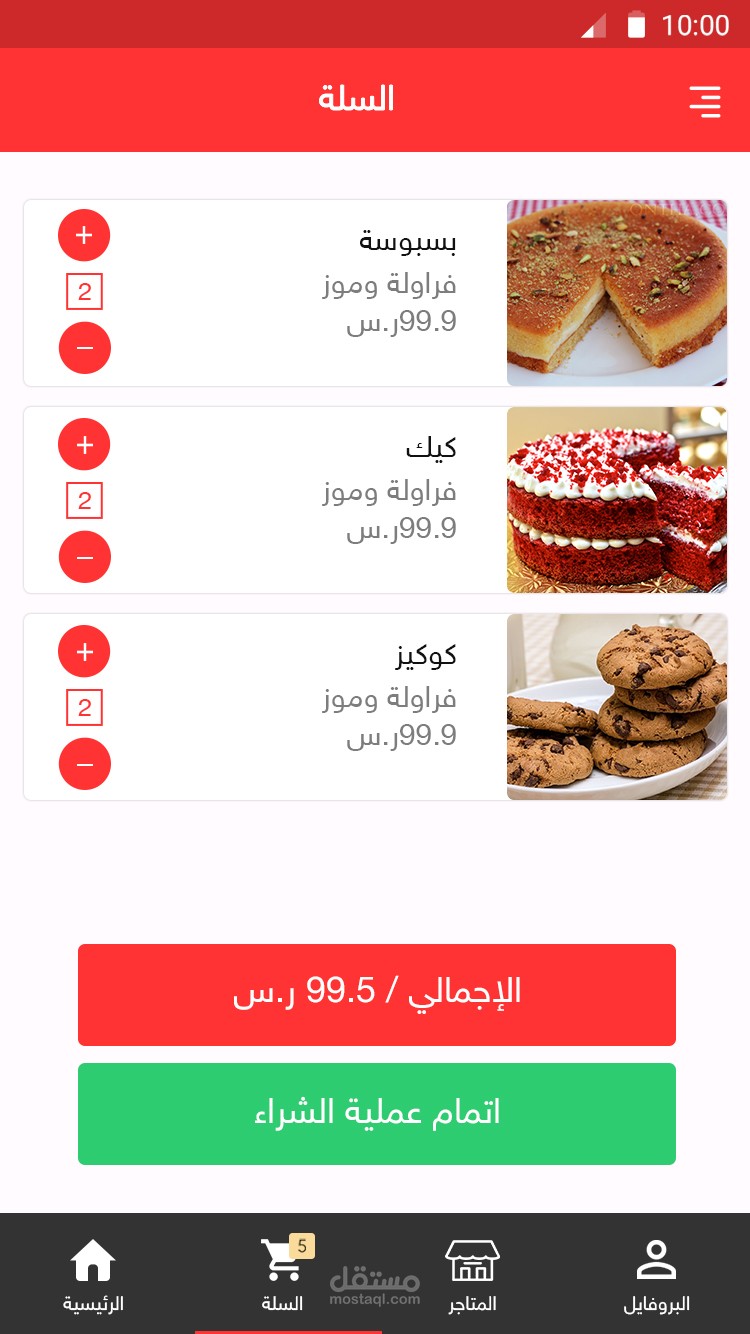Viewport: 750px width, 1334px height.
Task: Tap the الإجمالي total button
Action: (376, 994)
